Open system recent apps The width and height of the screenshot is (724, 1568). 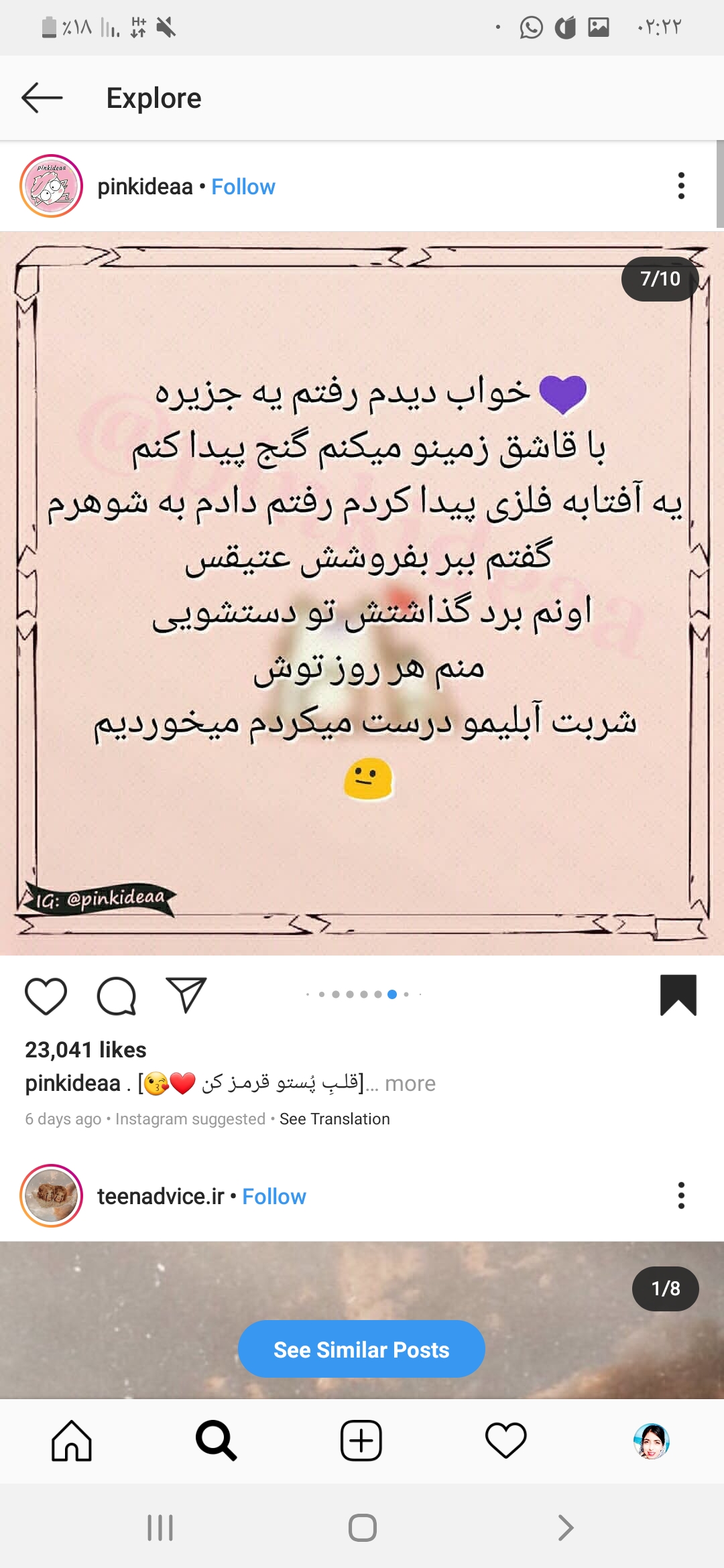(x=160, y=1528)
